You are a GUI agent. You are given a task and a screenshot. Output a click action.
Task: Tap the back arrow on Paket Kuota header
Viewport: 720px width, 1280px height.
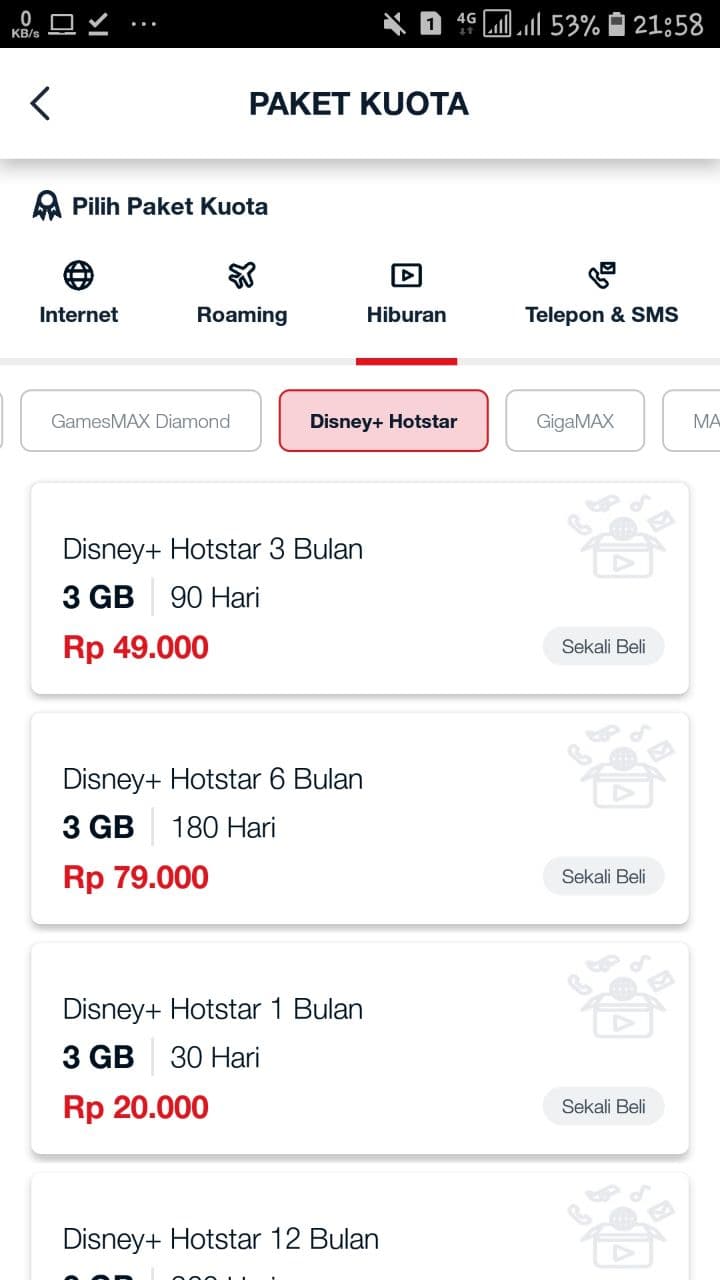click(x=40, y=103)
